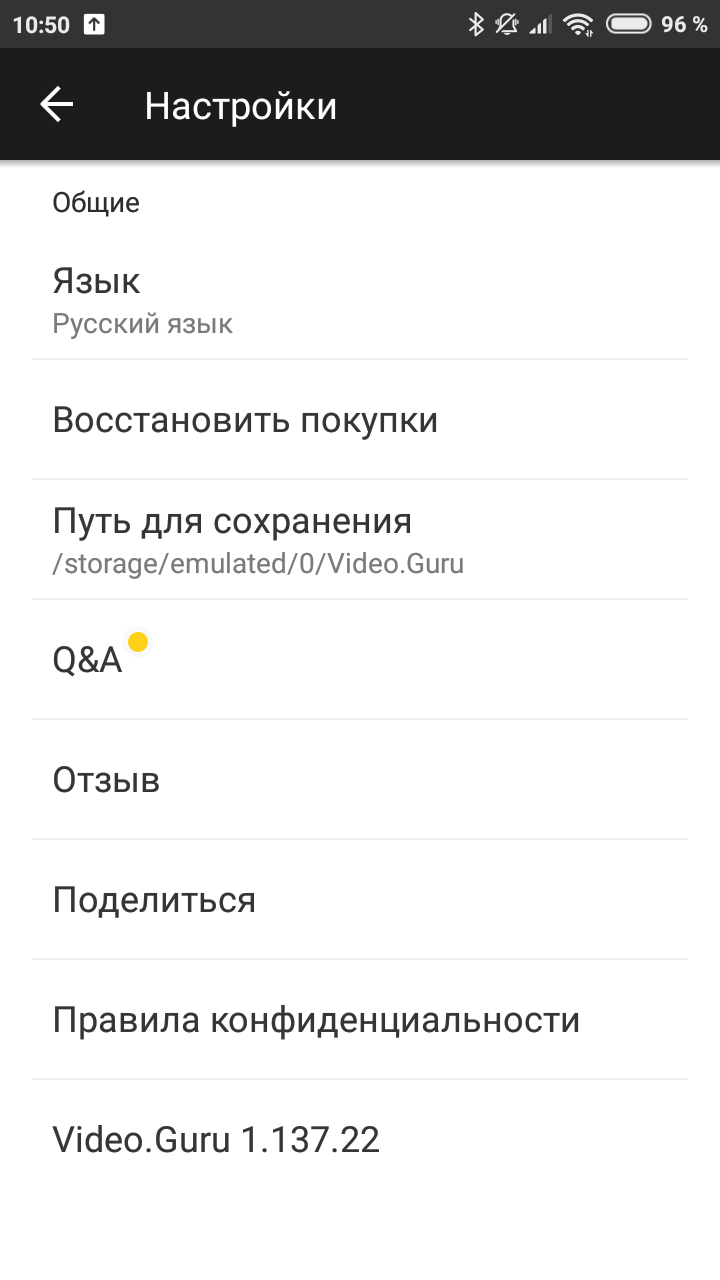The height and width of the screenshot is (1280, 720).
Task: Select Отзыв to leave feedback
Action: pos(360,780)
